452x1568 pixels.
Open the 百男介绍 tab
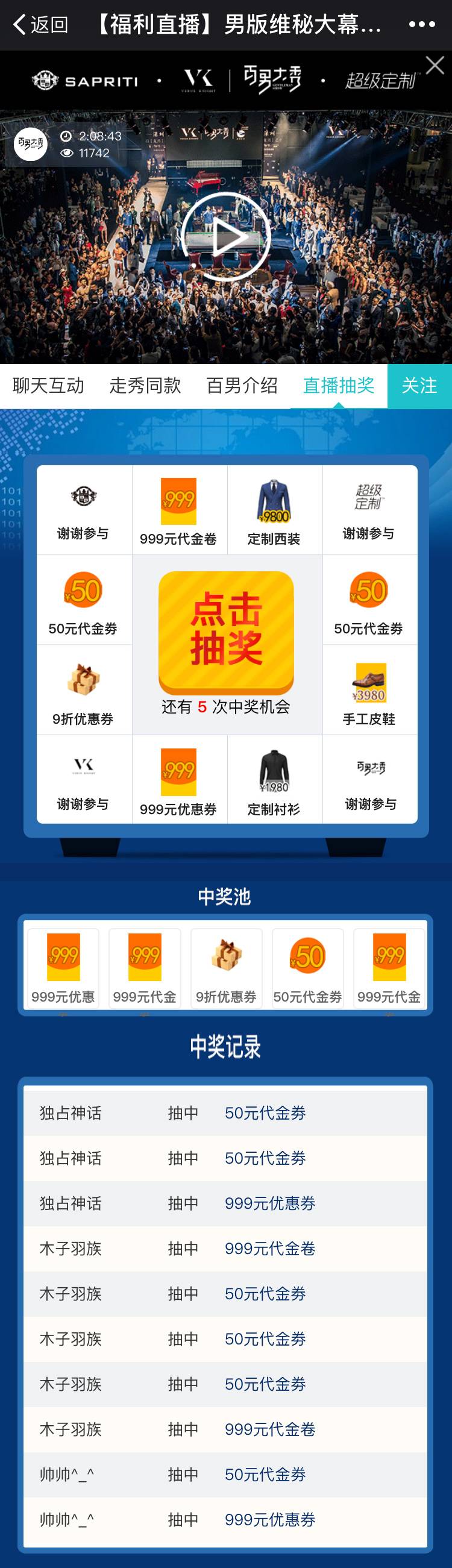click(x=242, y=386)
